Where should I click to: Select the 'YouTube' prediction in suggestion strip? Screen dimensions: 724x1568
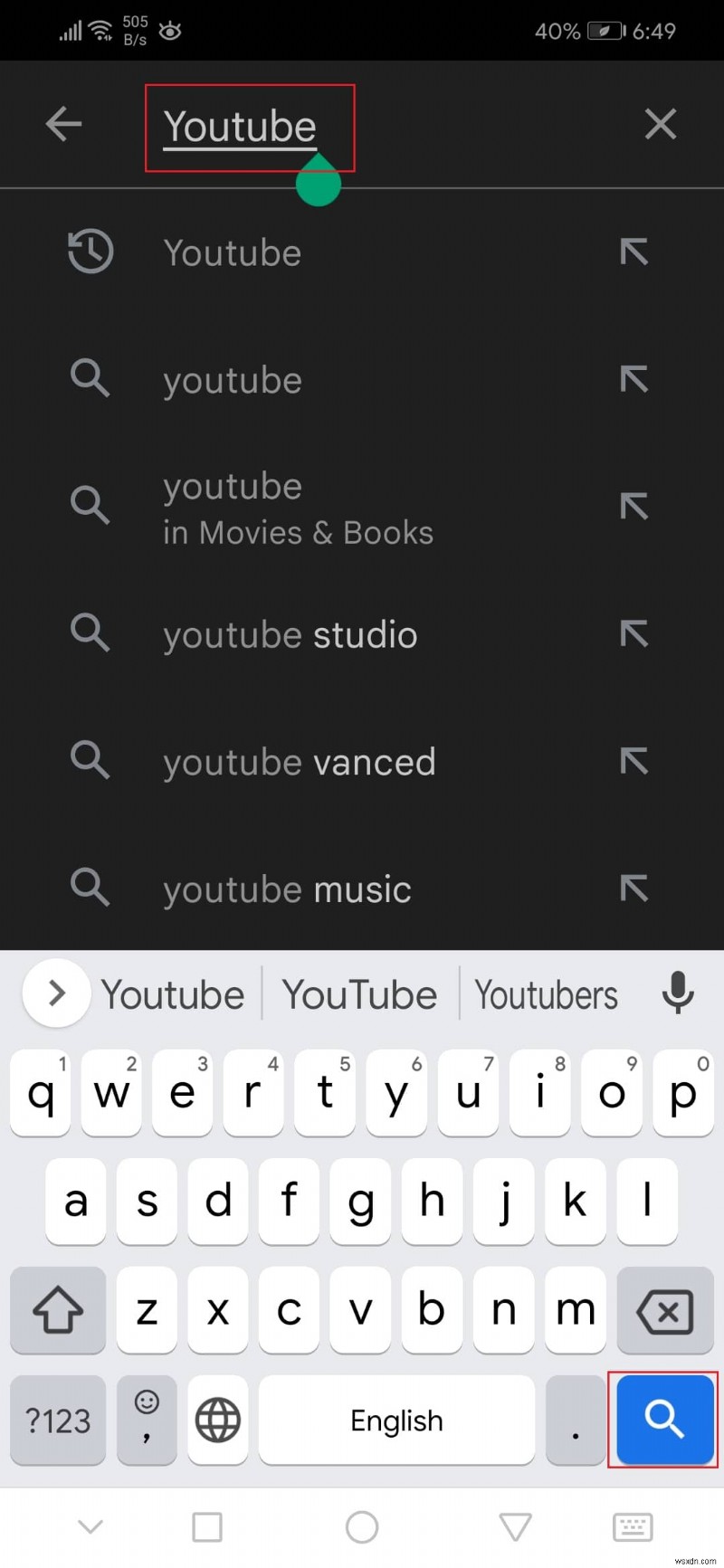pos(360,993)
